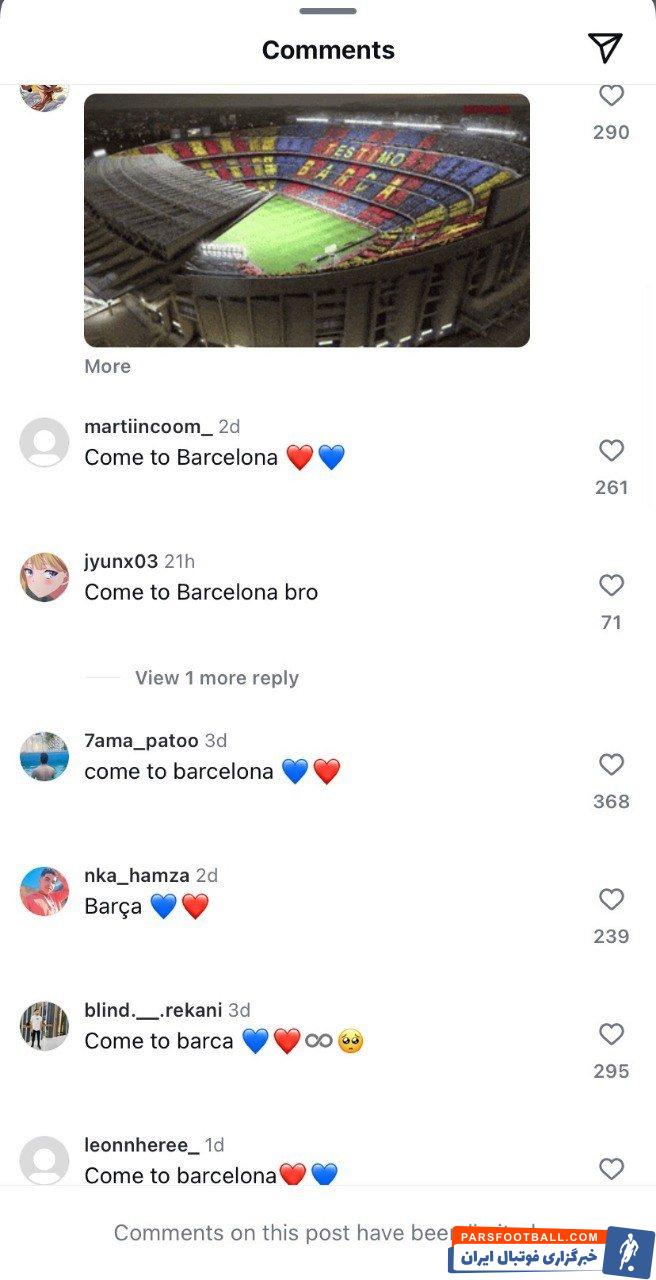The image size is (656, 1280).
Task: Open martiincoom_'s profile
Action: click(x=148, y=427)
